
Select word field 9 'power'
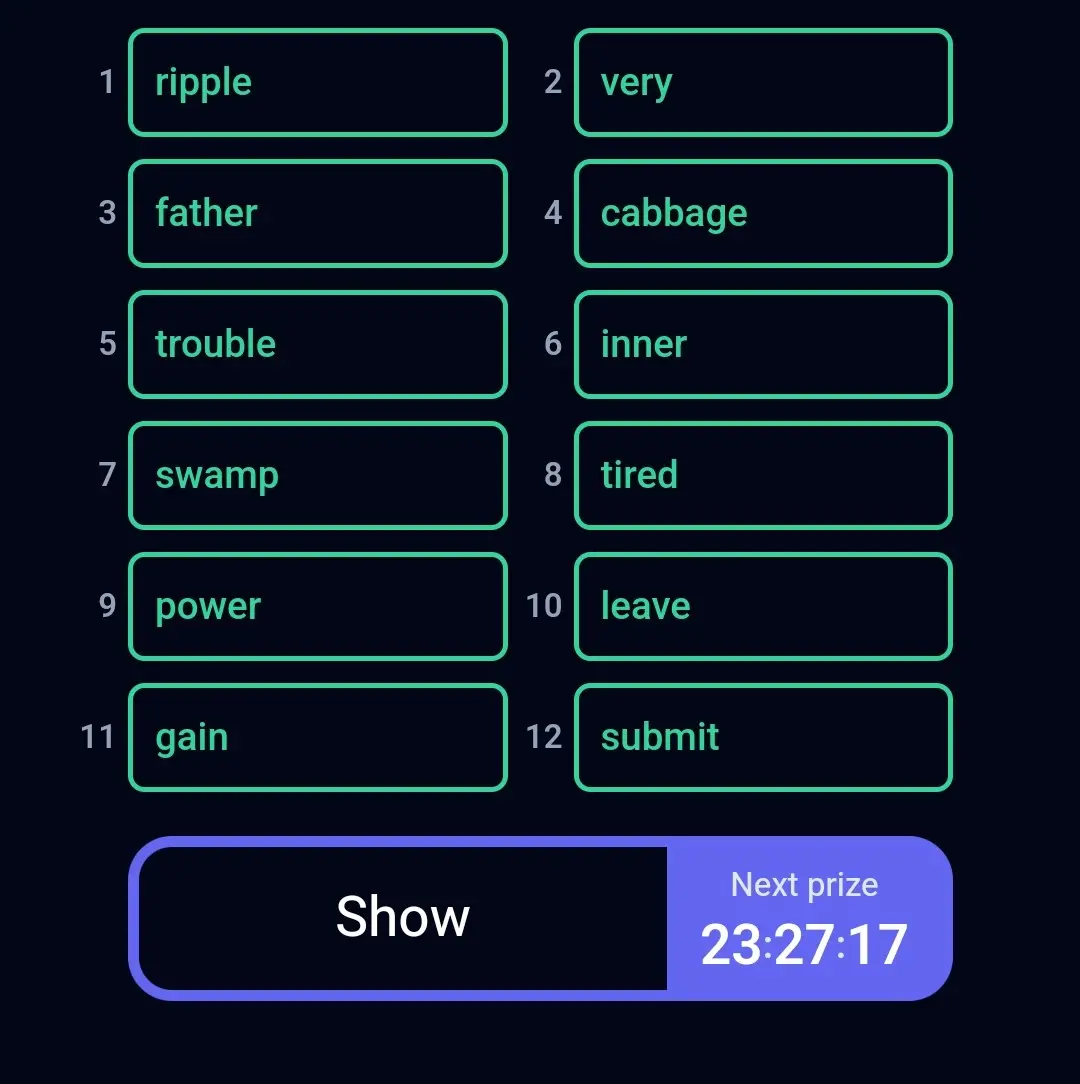coord(318,607)
